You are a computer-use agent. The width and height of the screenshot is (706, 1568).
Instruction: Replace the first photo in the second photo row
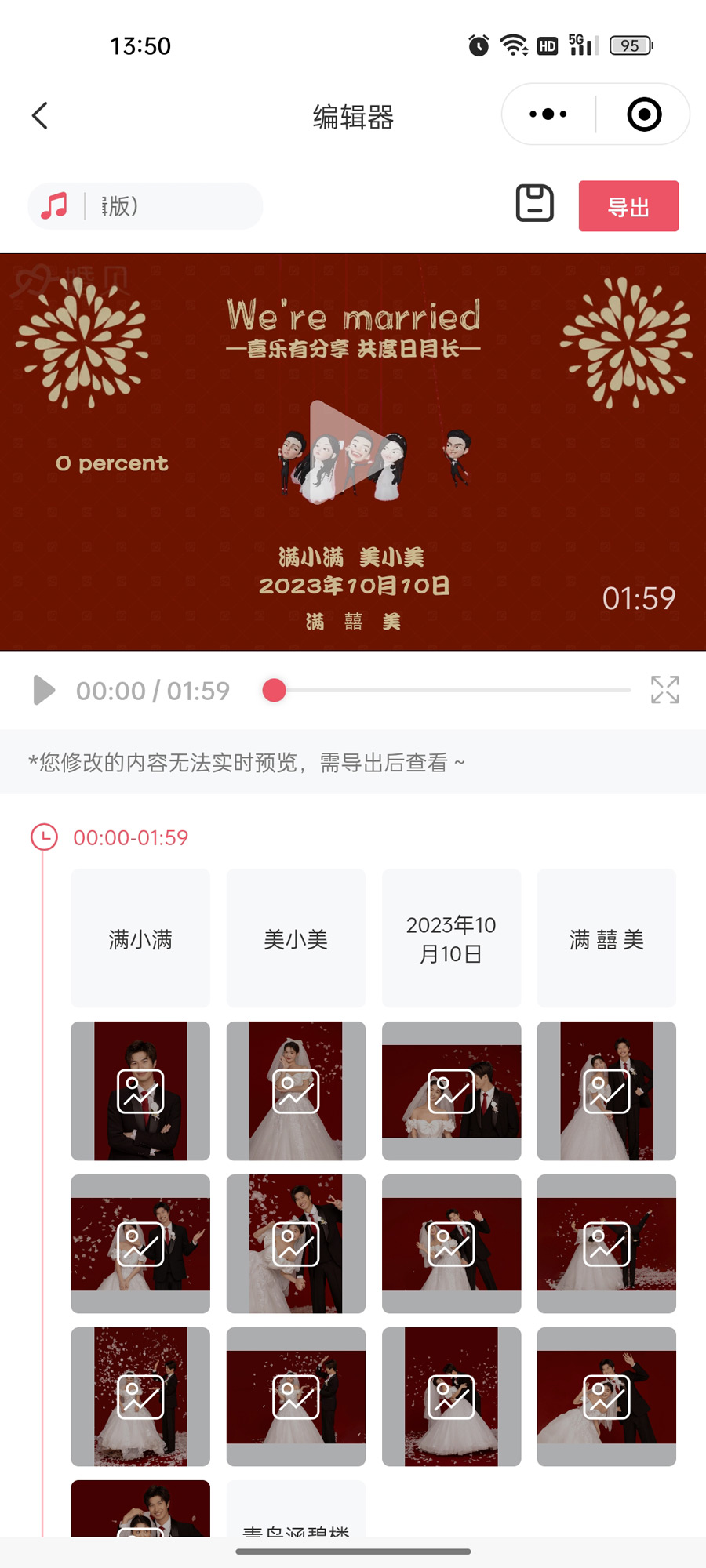click(140, 1243)
